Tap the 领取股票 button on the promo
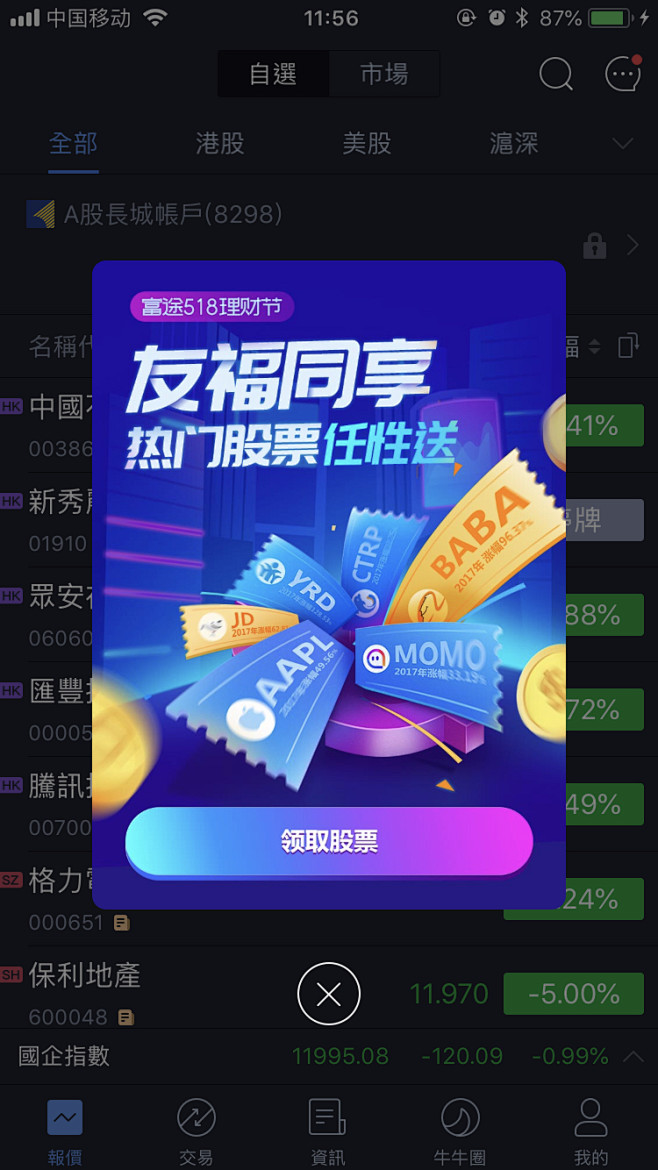The height and width of the screenshot is (1170, 658). click(328, 841)
